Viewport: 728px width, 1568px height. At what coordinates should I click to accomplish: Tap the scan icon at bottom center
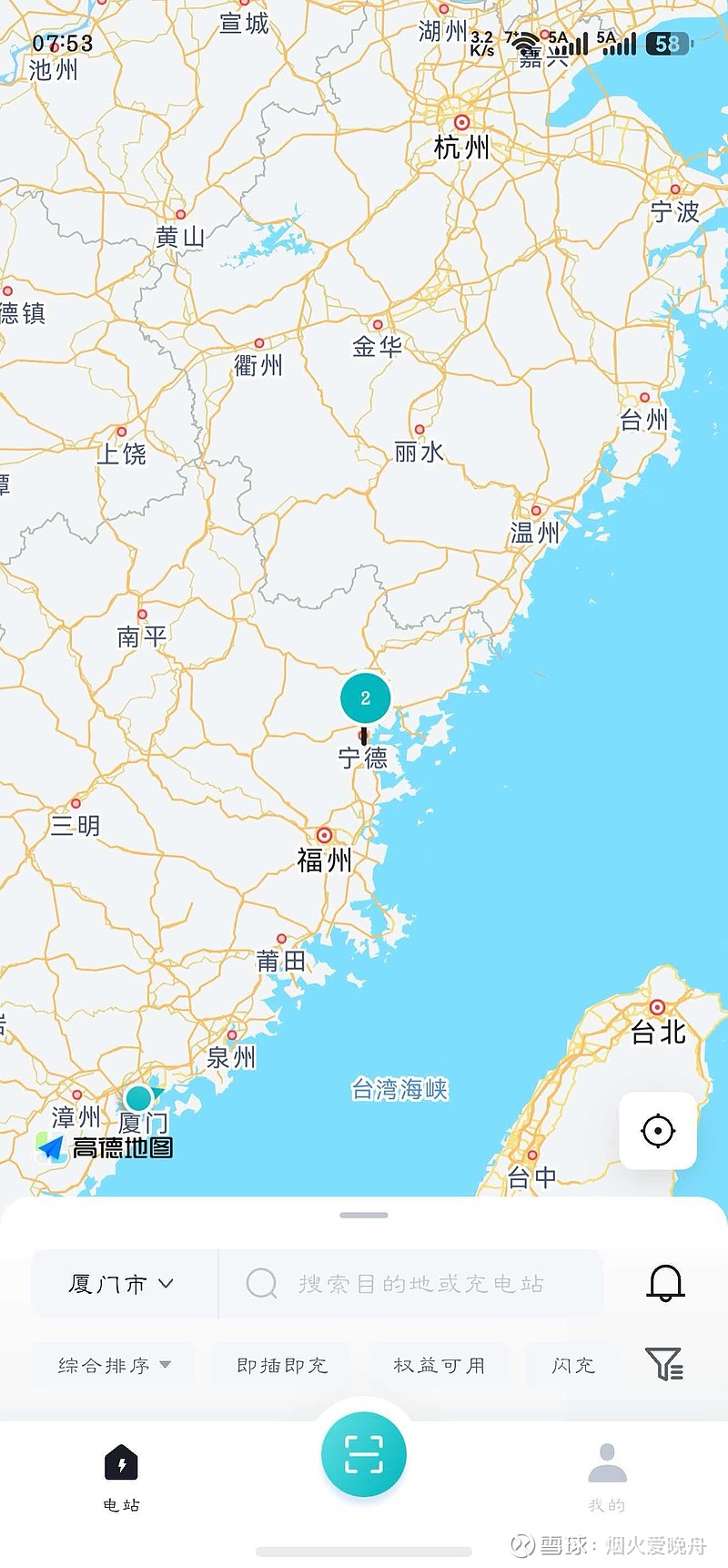[x=363, y=1454]
